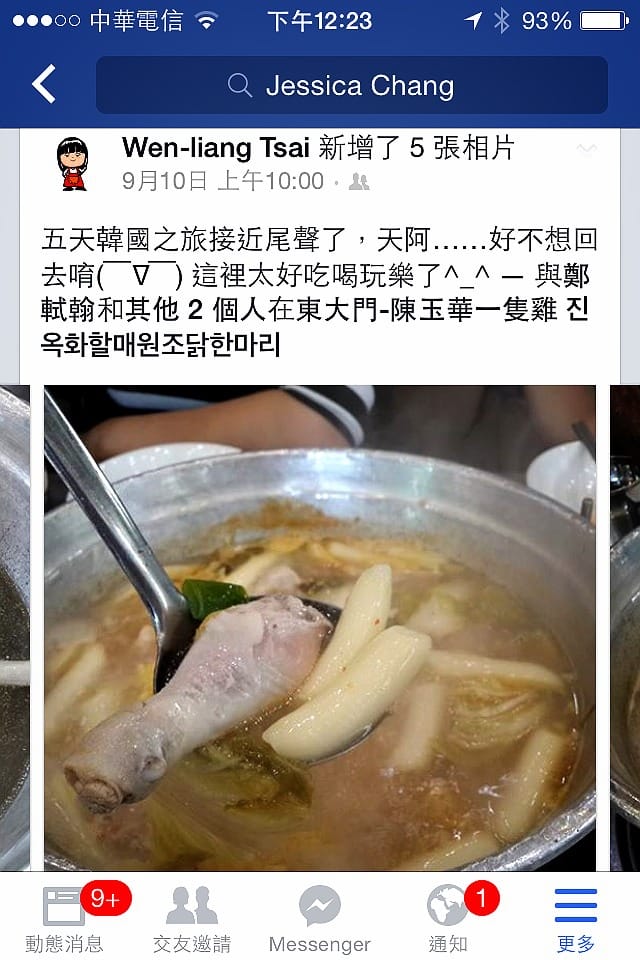Switch to the 動態消息 tab
Image resolution: width=640 pixels, height=960 pixels.
[64, 918]
